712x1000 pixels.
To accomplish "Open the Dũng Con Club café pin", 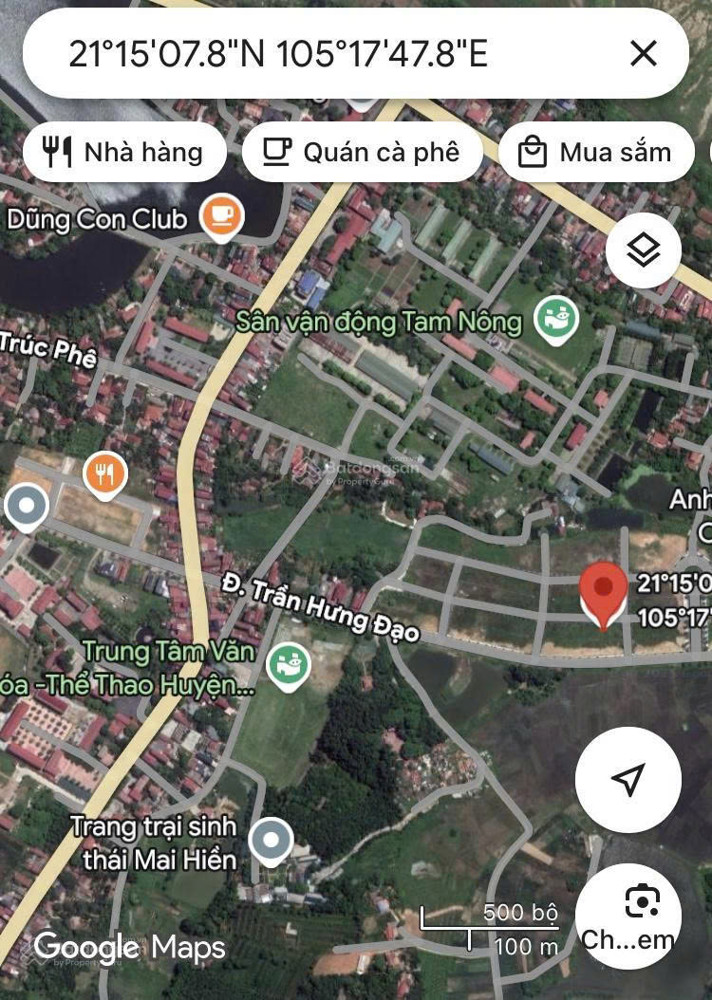I will click(220, 216).
